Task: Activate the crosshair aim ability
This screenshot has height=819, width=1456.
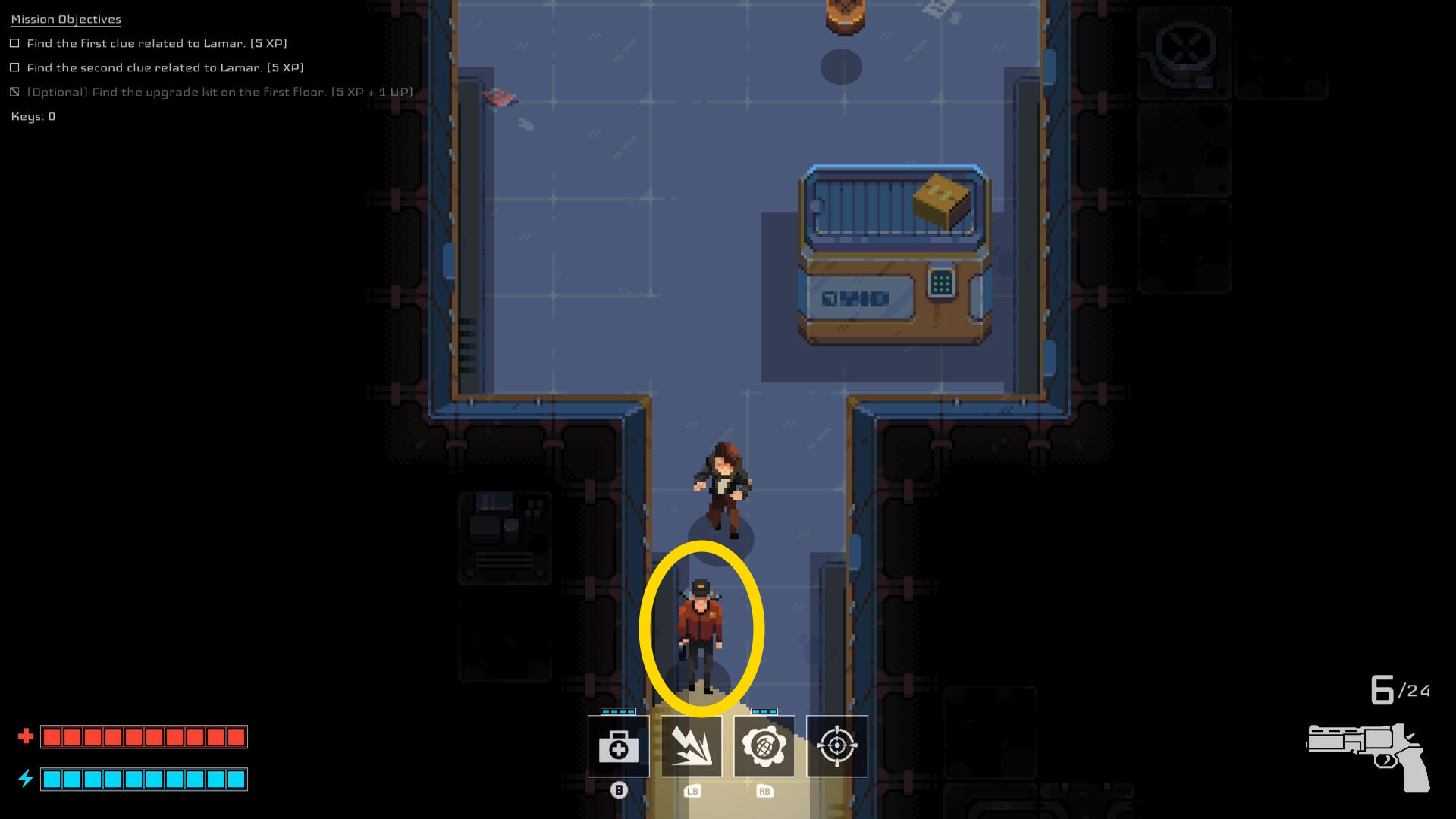Action: coord(836,746)
